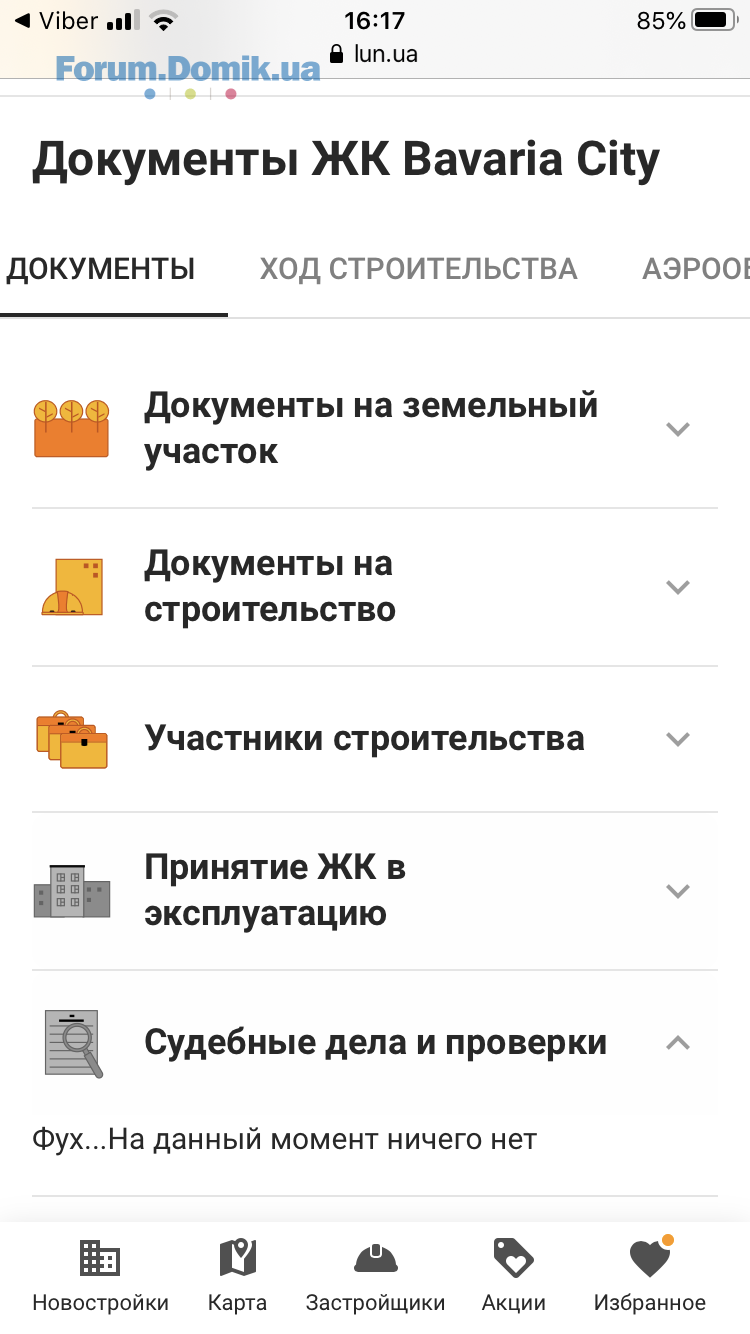Open Избранное favorites tab
This screenshot has height=1334, width=750.
pyautogui.click(x=650, y=1276)
